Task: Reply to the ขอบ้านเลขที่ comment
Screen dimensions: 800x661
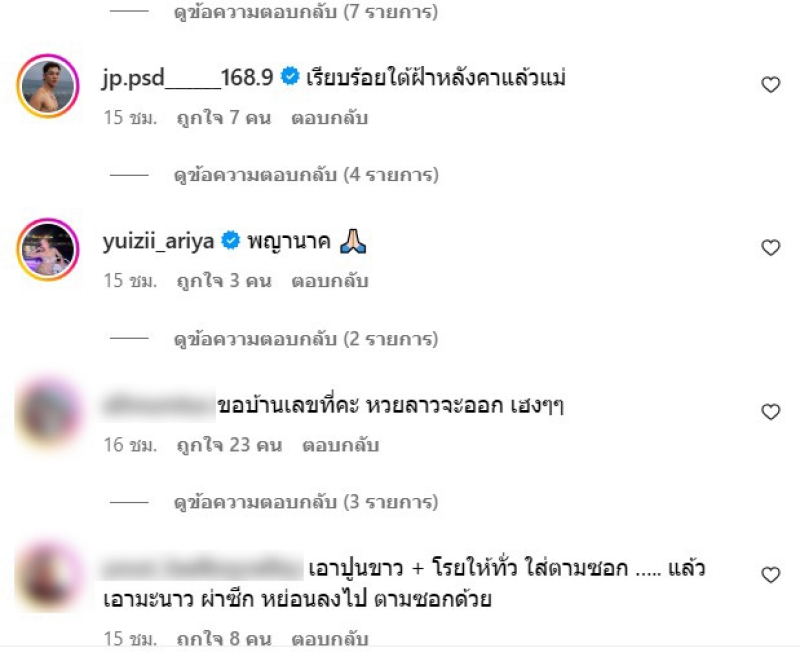Action: coord(339,445)
